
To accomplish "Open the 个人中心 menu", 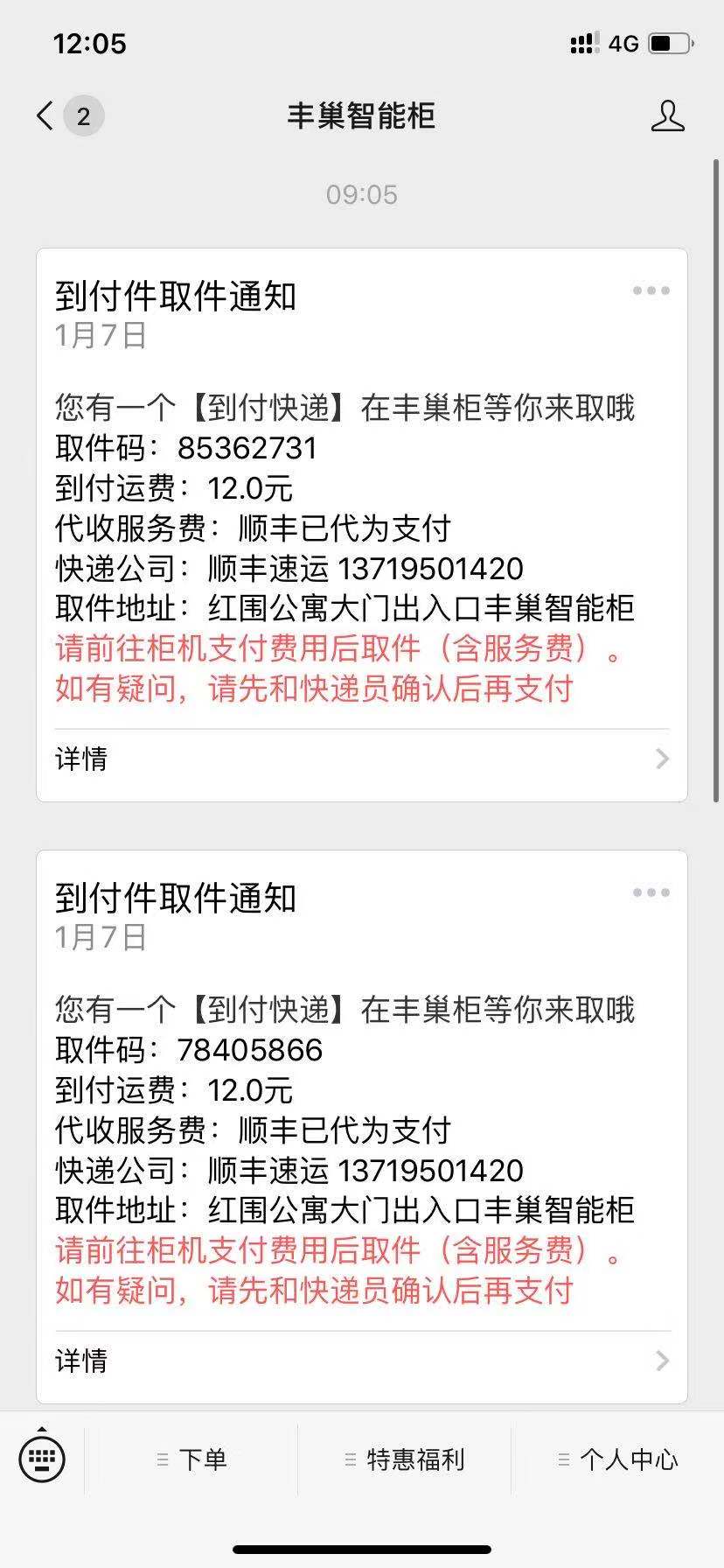I will tap(618, 1459).
